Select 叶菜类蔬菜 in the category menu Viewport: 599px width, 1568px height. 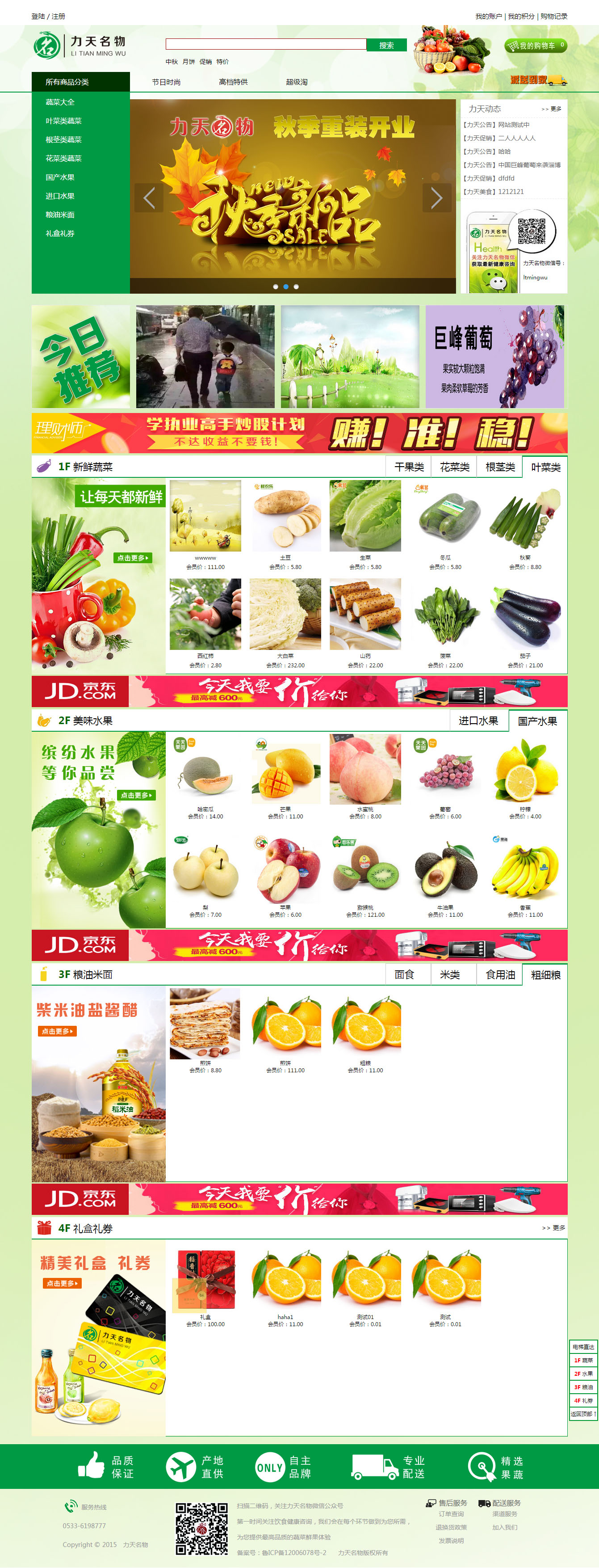[x=63, y=121]
